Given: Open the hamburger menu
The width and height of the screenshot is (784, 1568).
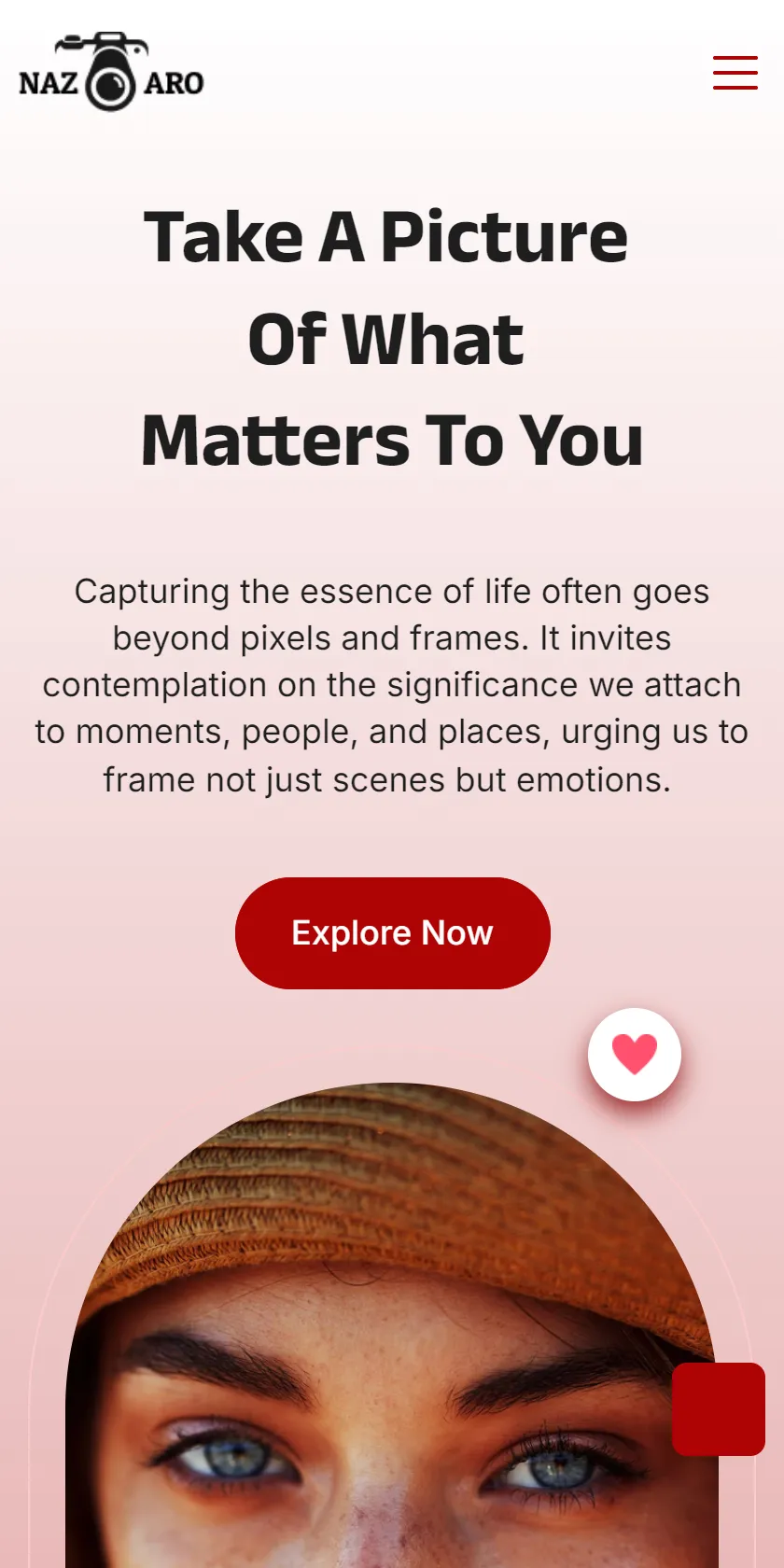Looking at the screenshot, I should [x=735, y=73].
